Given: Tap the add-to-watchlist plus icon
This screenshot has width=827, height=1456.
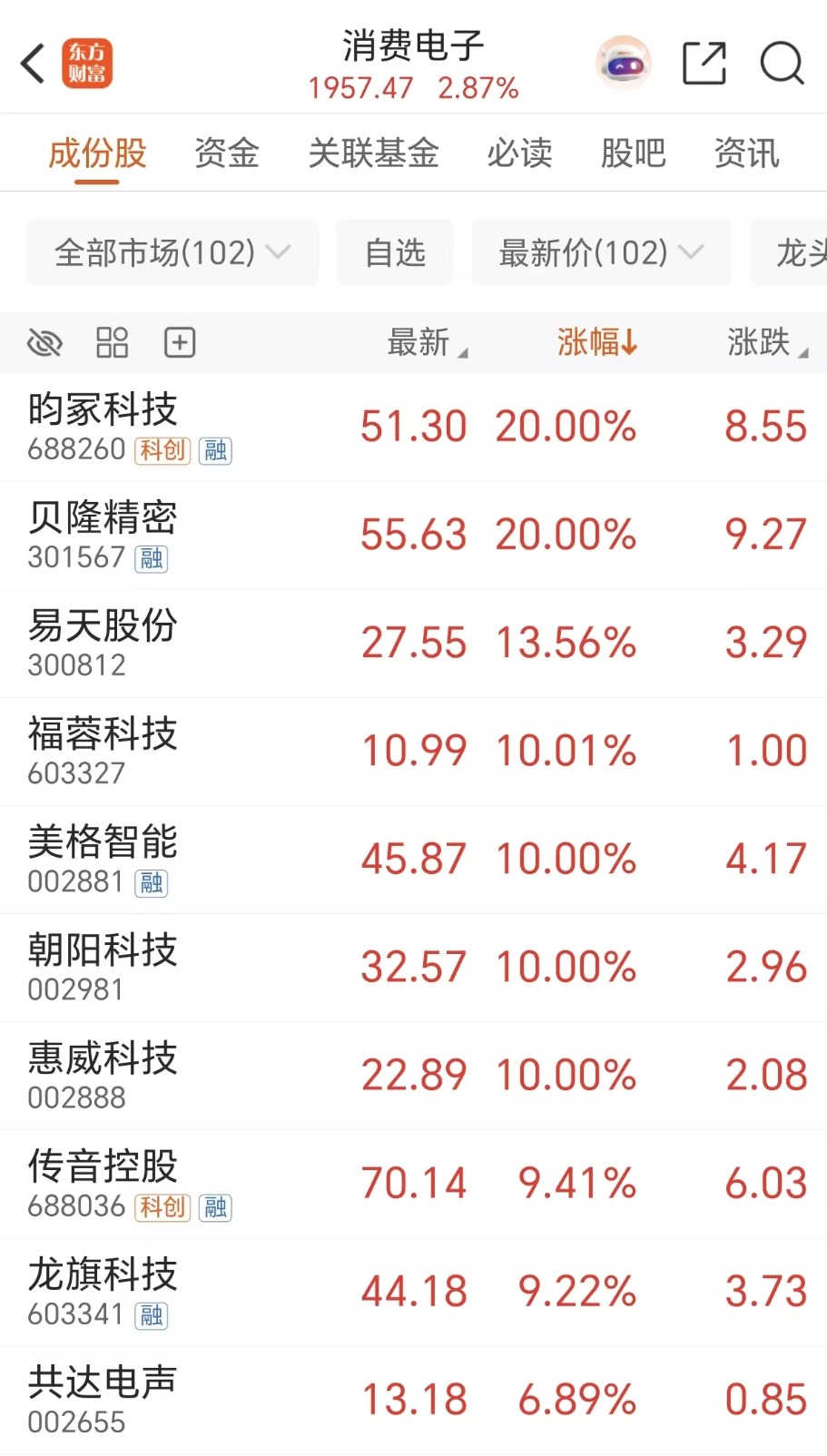Looking at the screenshot, I should [179, 342].
